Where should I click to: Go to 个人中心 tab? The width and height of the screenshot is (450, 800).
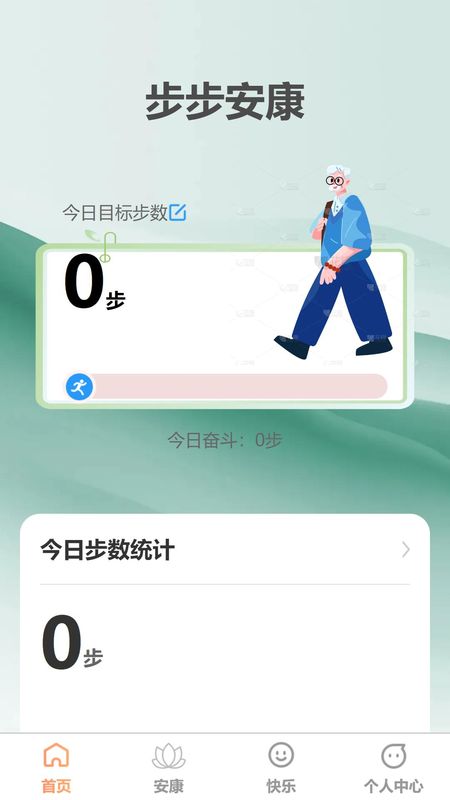393,768
